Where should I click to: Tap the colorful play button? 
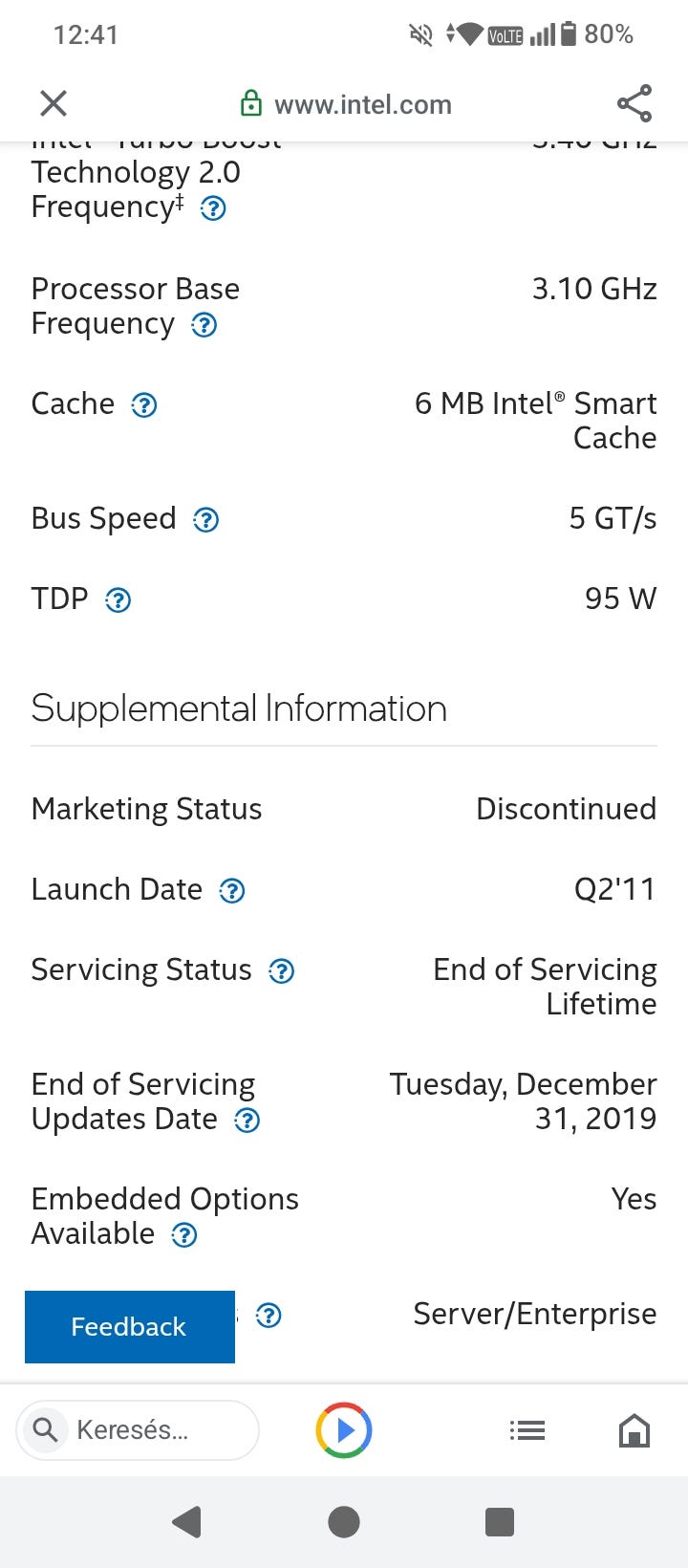344,1430
